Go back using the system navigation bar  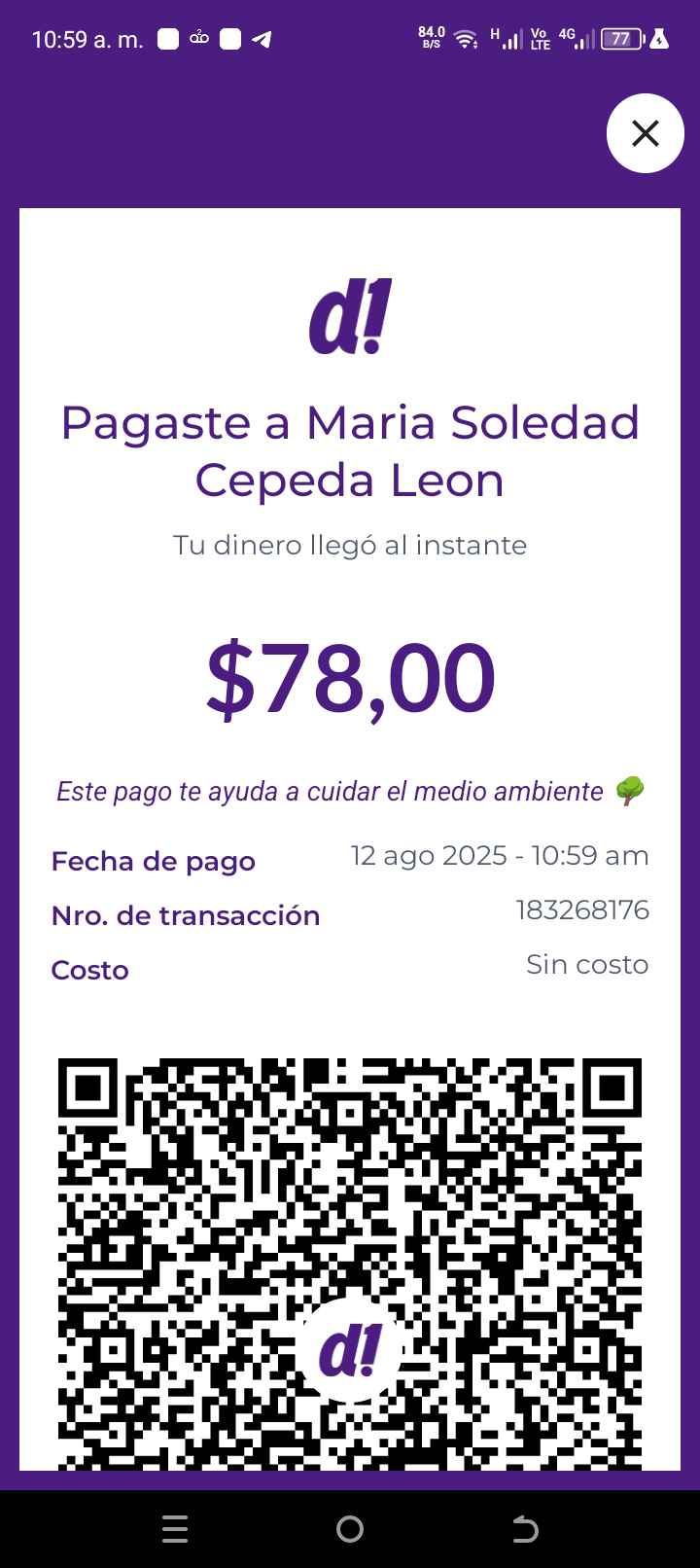tap(525, 1529)
